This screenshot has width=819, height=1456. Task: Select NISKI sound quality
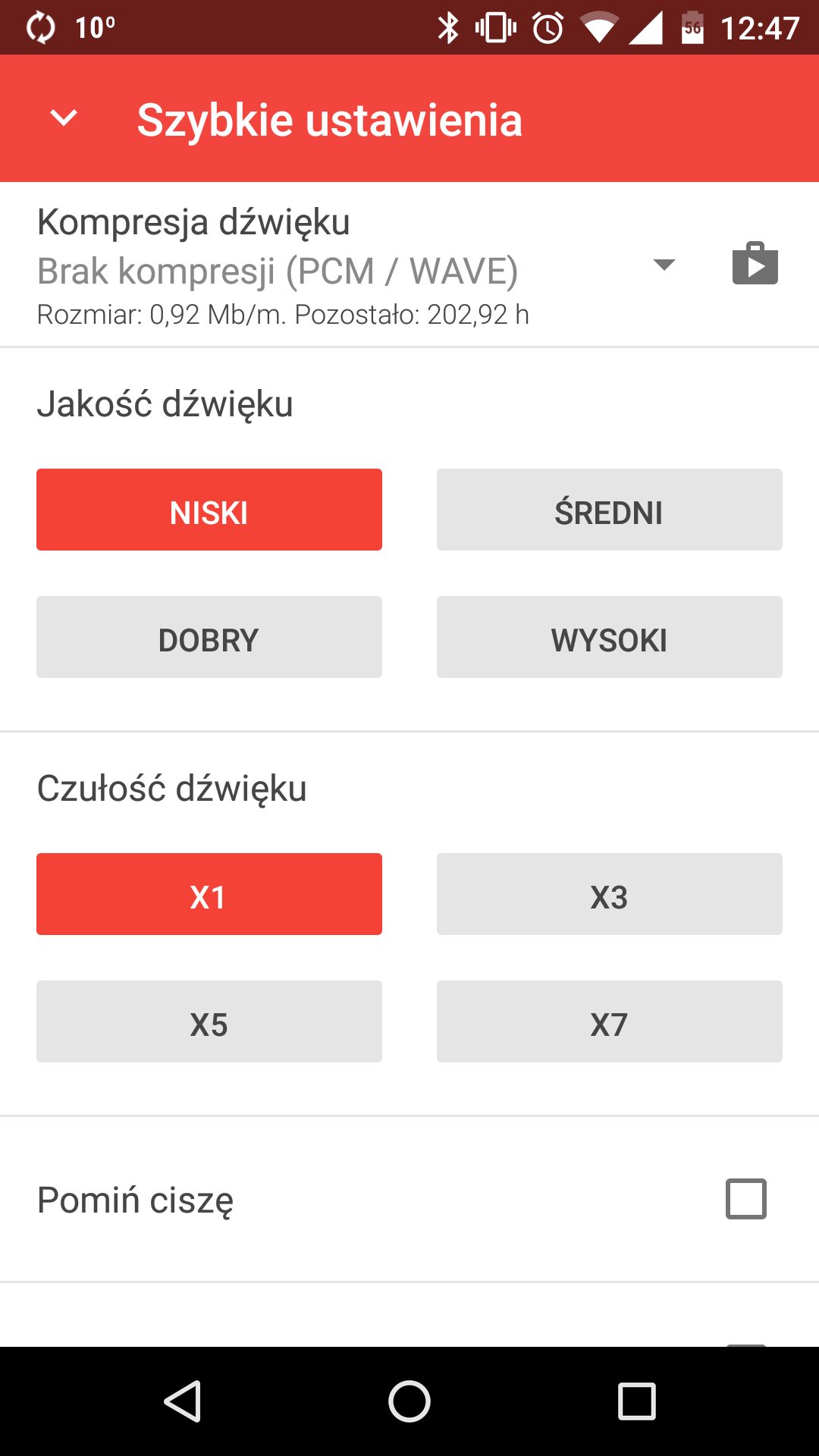tap(209, 510)
